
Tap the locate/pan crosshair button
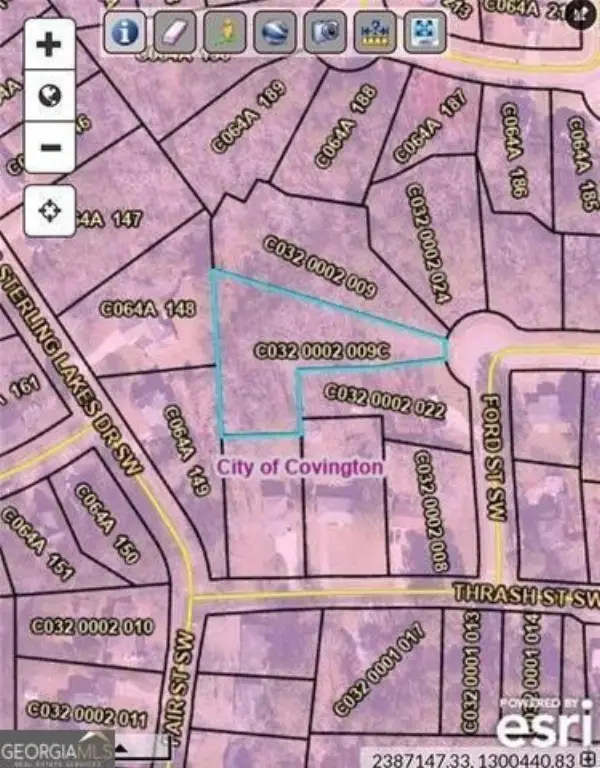pyautogui.click(x=50, y=211)
